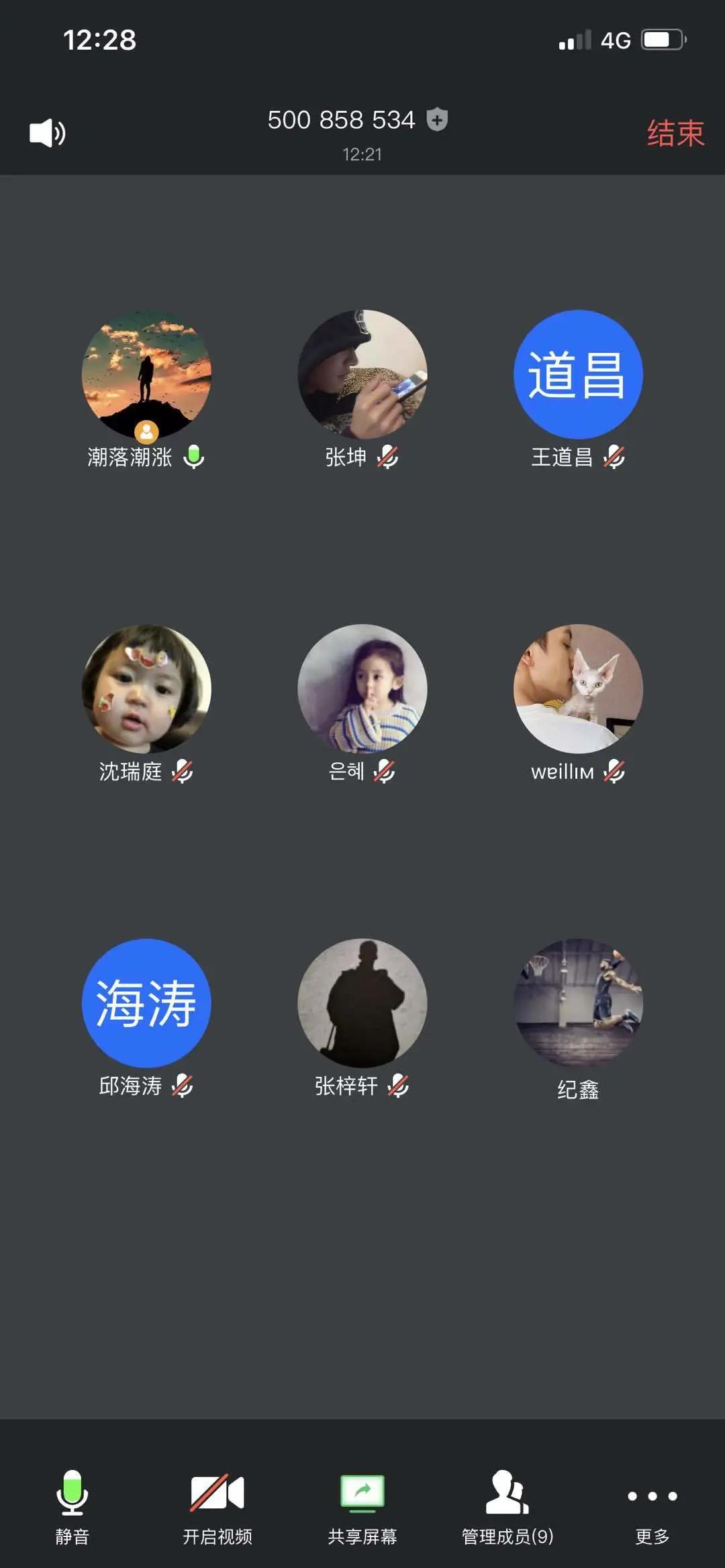725x1568 pixels.
Task: Tap the 은혜 participant avatar
Action: click(362, 688)
